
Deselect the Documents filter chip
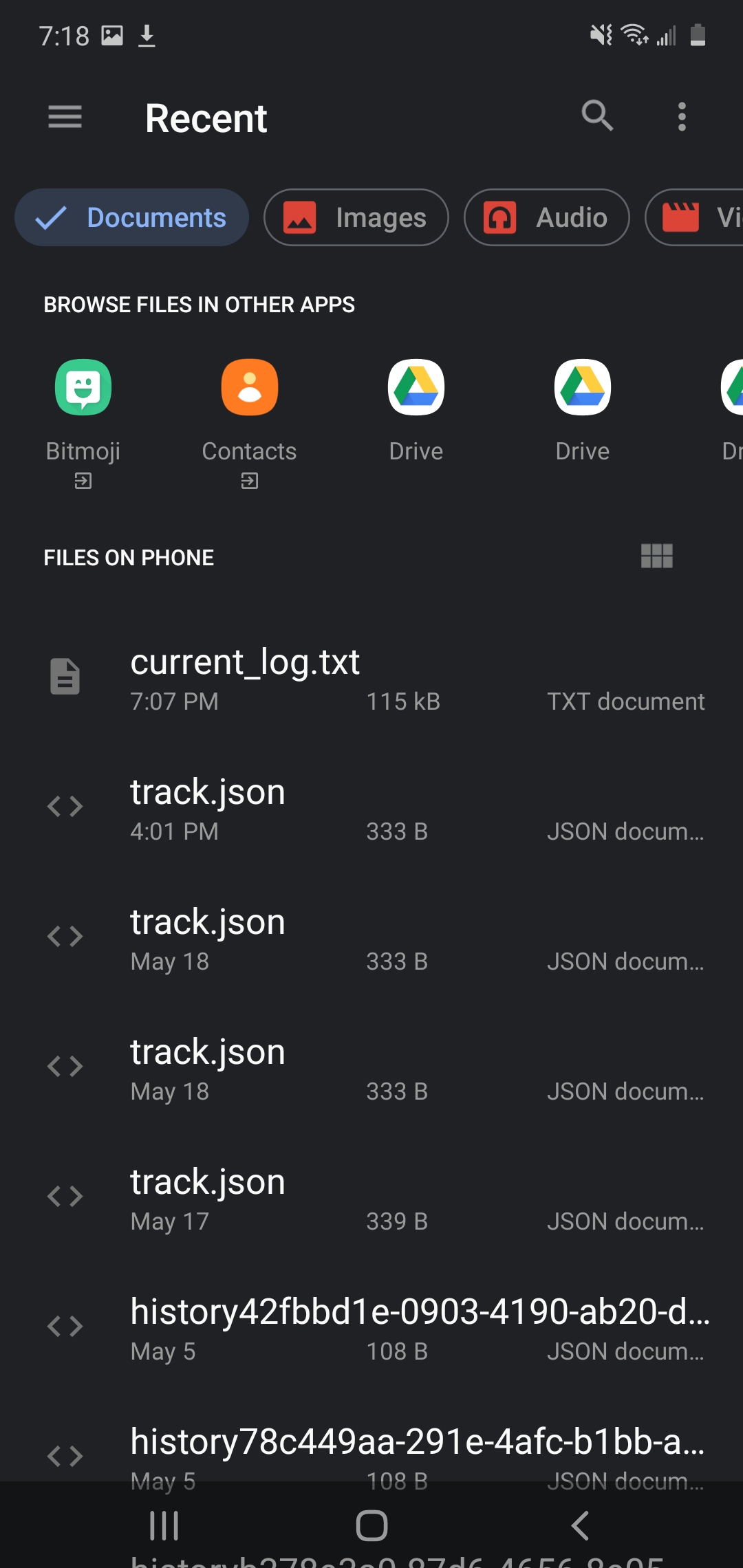click(x=131, y=218)
